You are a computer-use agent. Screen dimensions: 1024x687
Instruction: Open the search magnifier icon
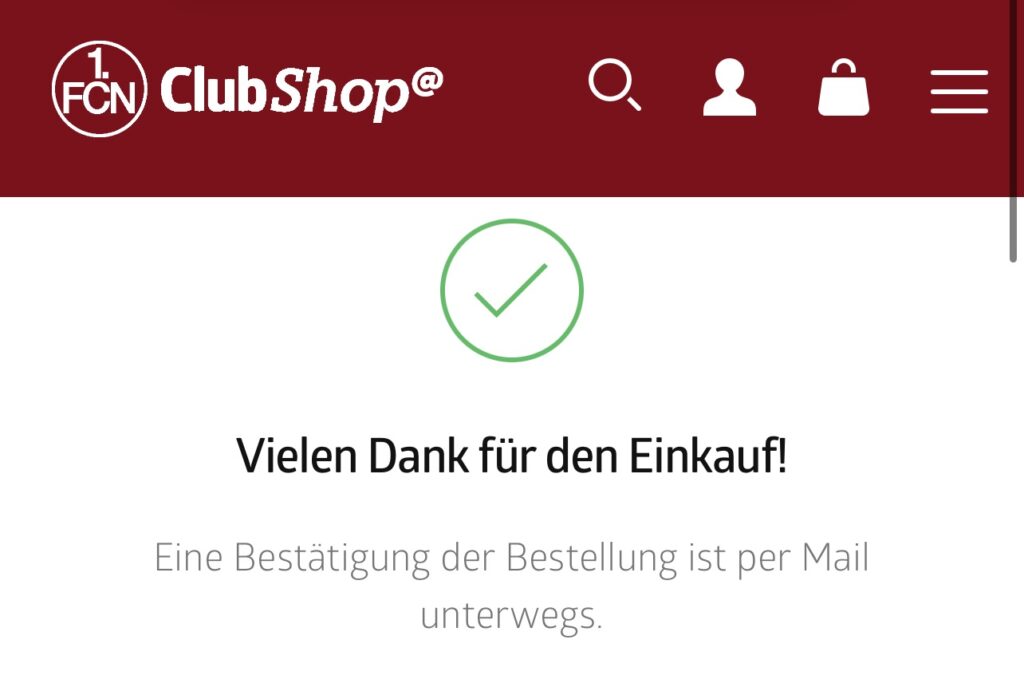(614, 86)
